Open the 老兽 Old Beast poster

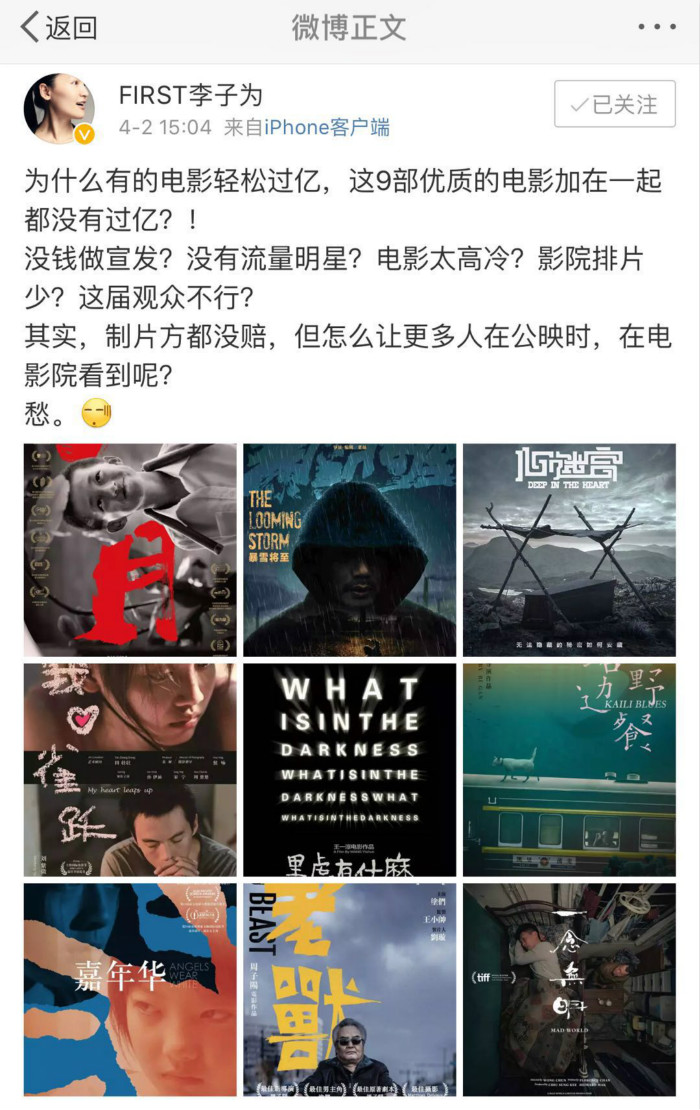point(349,989)
